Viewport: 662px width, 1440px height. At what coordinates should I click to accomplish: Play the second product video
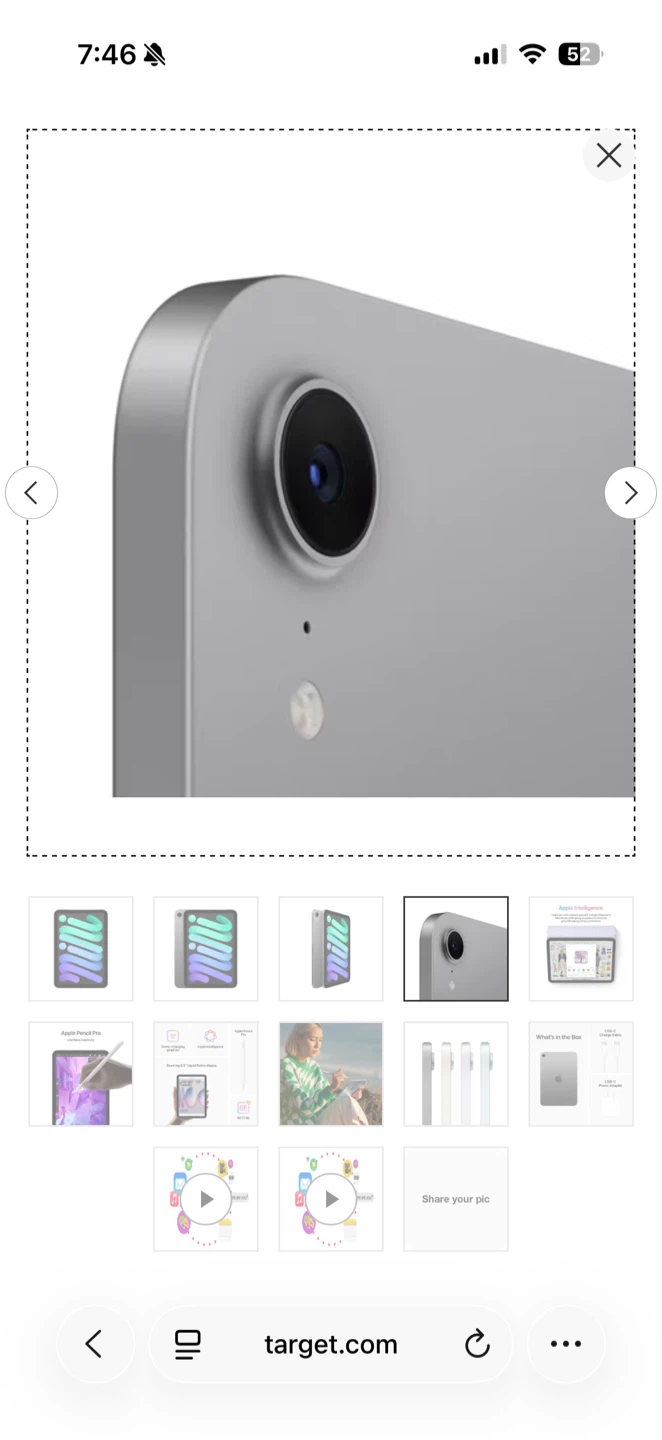click(x=331, y=1199)
